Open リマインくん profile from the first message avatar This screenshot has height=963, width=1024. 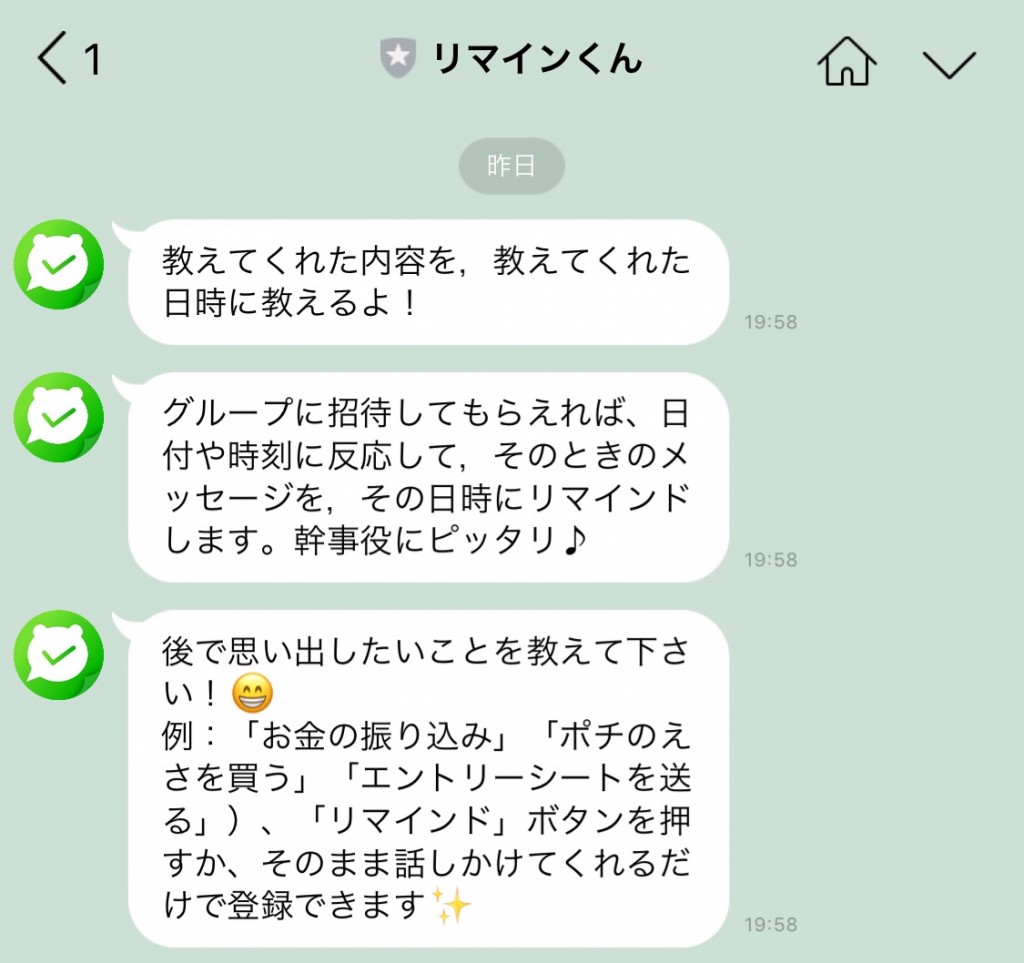click(x=59, y=265)
